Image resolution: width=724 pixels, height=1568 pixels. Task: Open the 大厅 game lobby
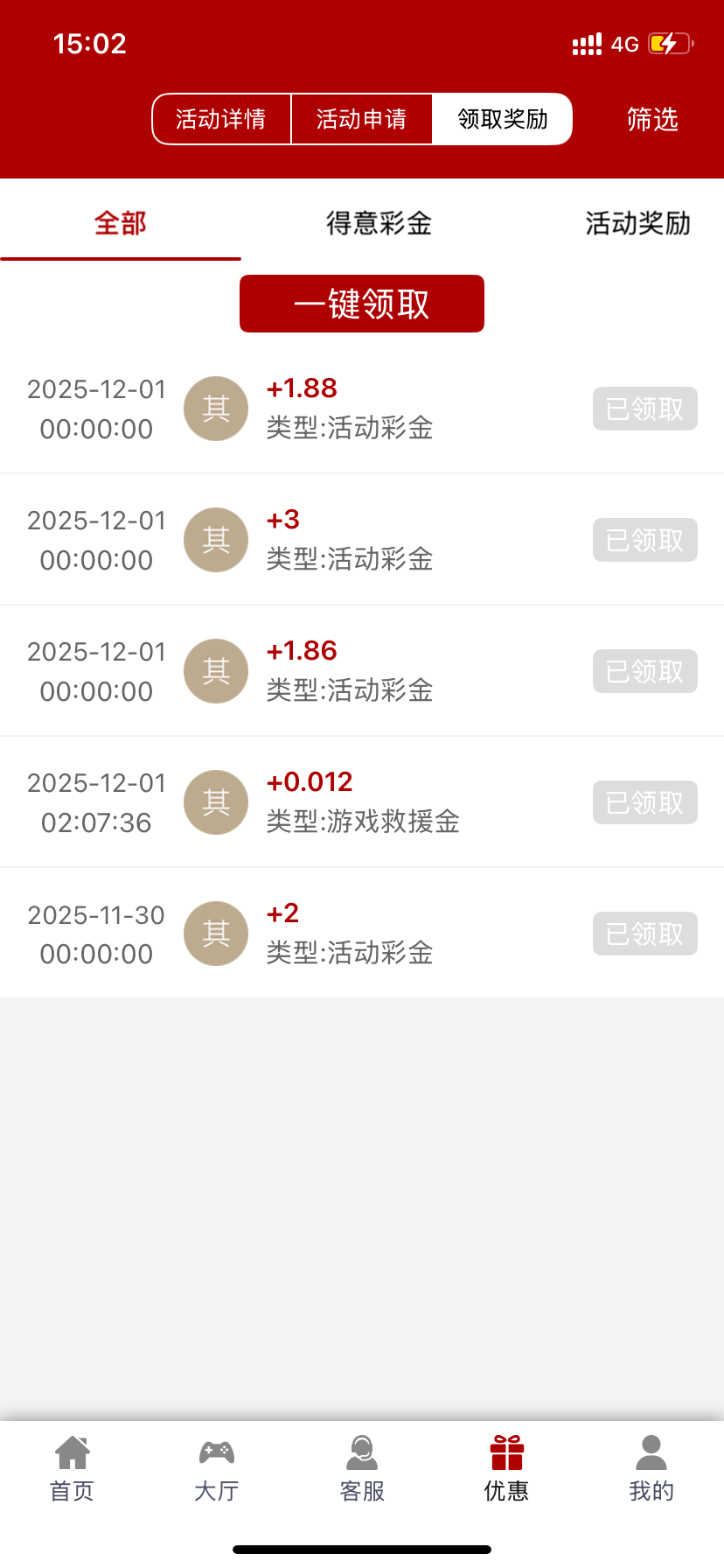tap(217, 1469)
